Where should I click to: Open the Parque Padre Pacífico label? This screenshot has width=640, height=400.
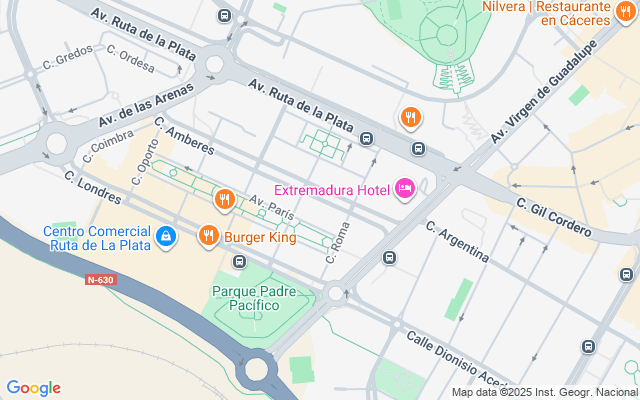pyautogui.click(x=254, y=298)
